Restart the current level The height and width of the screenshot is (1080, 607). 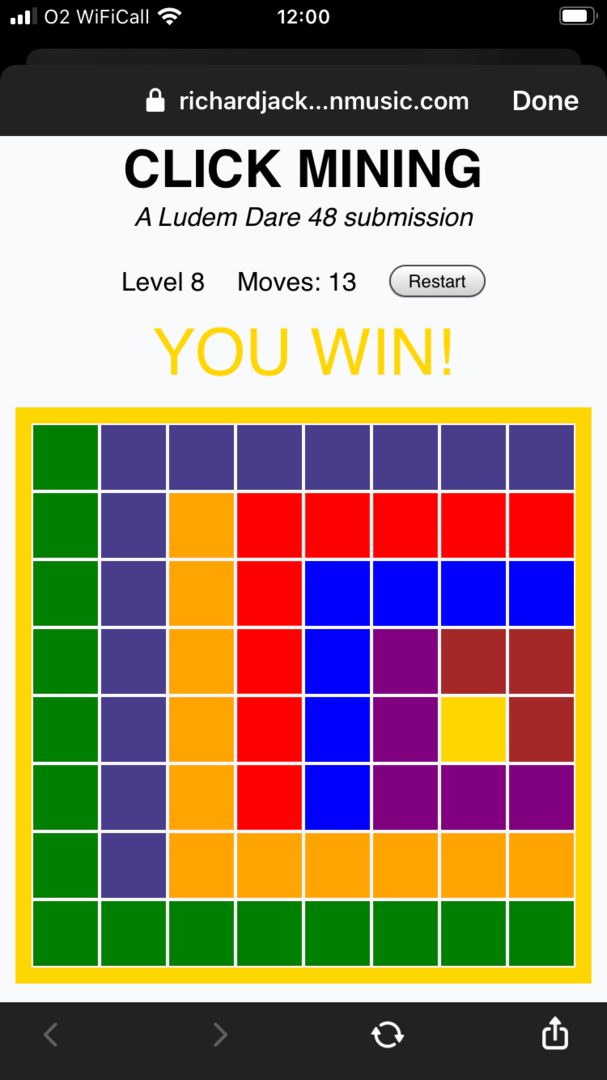tap(437, 282)
